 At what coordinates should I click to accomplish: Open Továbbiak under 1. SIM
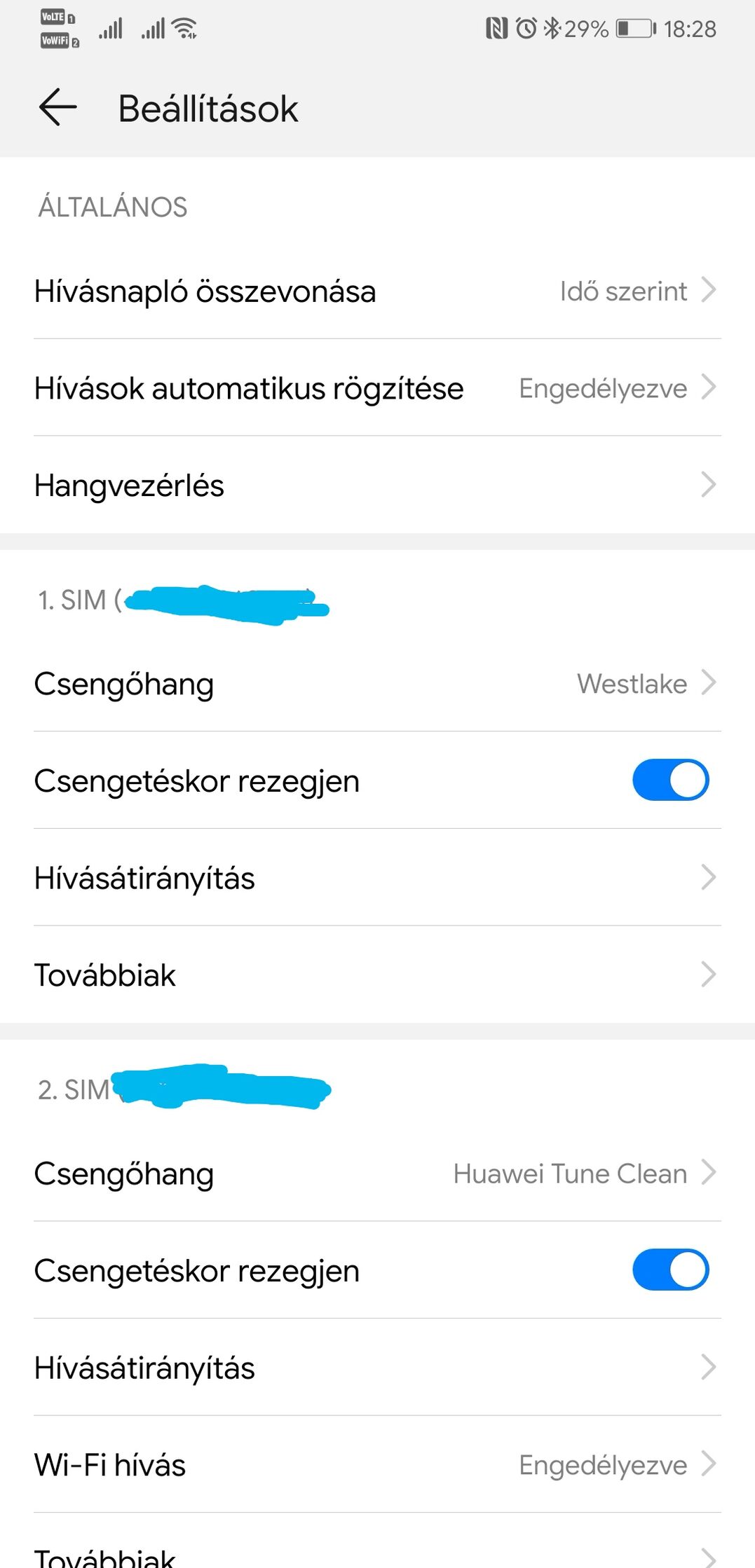click(x=377, y=975)
